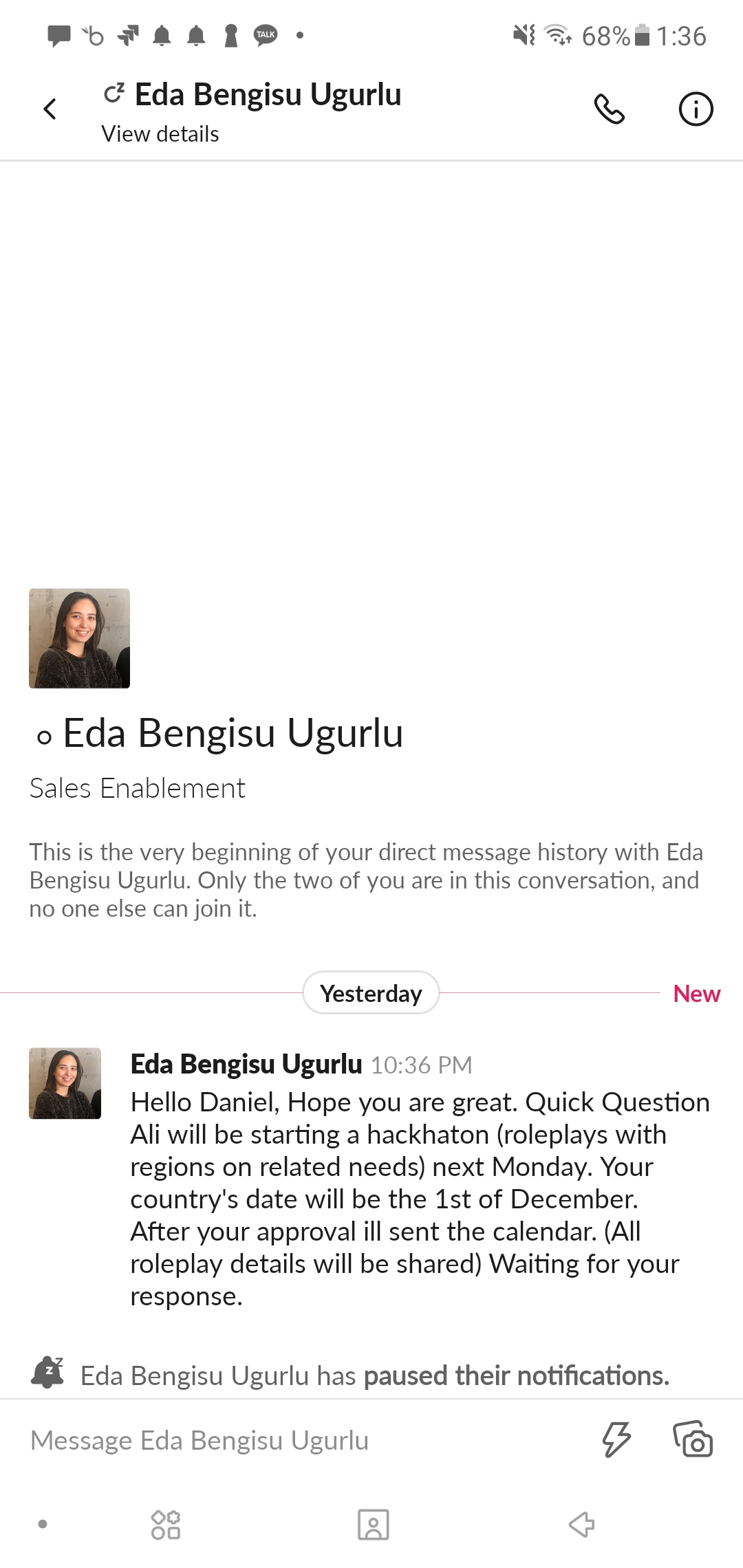
Task: Open Eda's large profile photo
Action: coord(79,638)
